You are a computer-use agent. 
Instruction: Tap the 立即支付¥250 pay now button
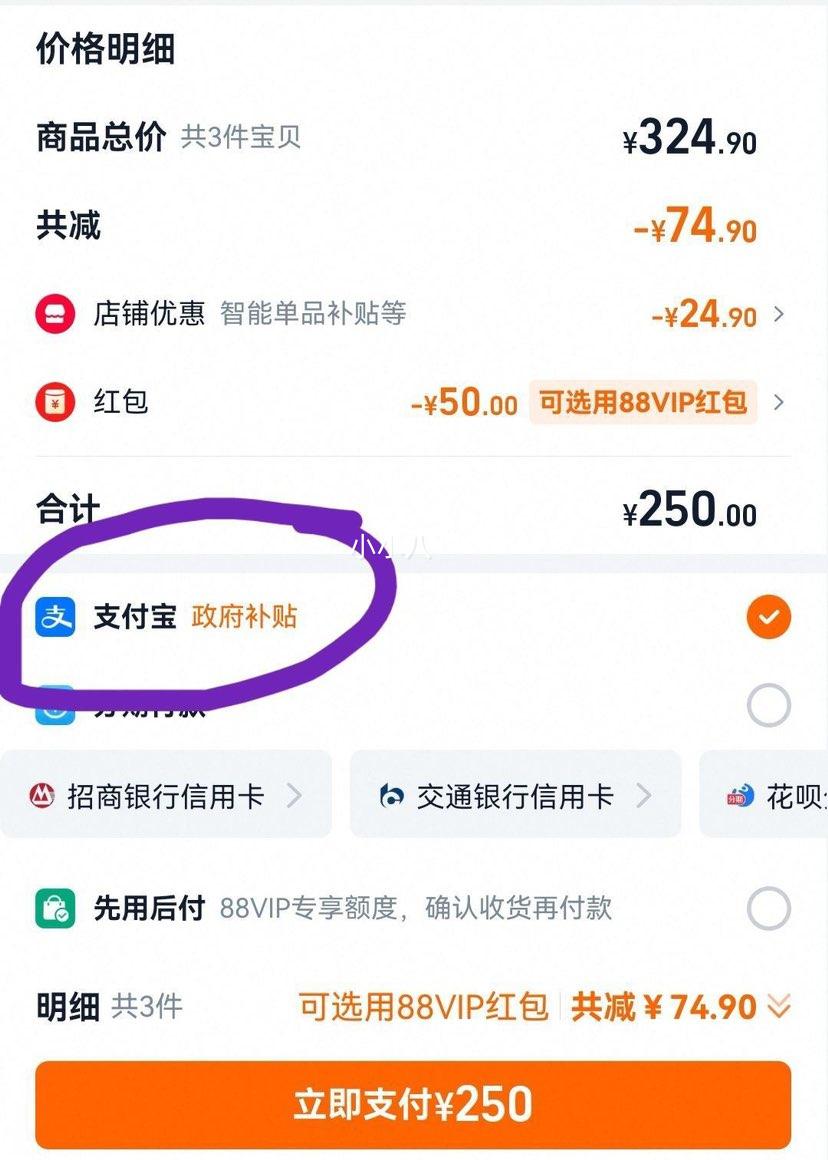[x=414, y=1104]
